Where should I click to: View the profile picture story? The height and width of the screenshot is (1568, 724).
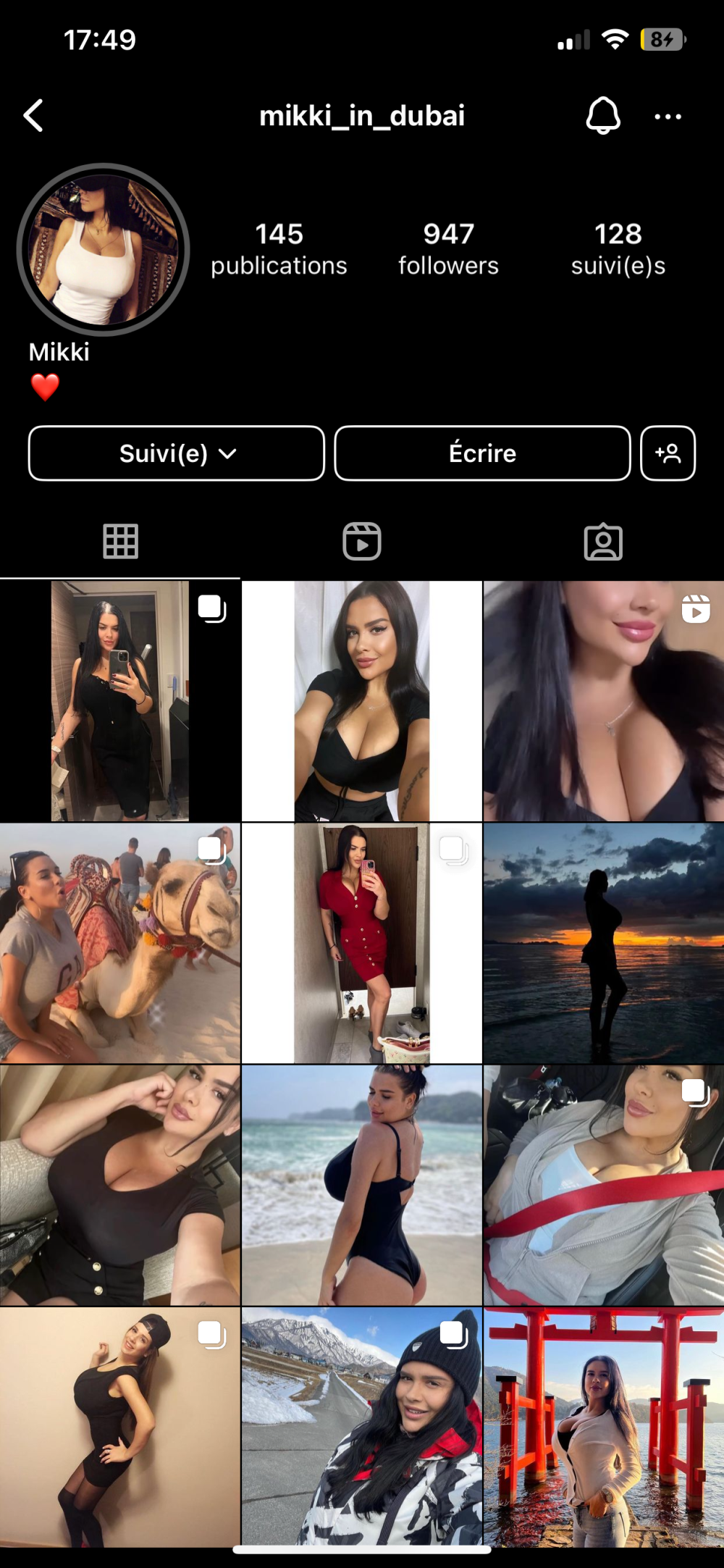pos(104,250)
